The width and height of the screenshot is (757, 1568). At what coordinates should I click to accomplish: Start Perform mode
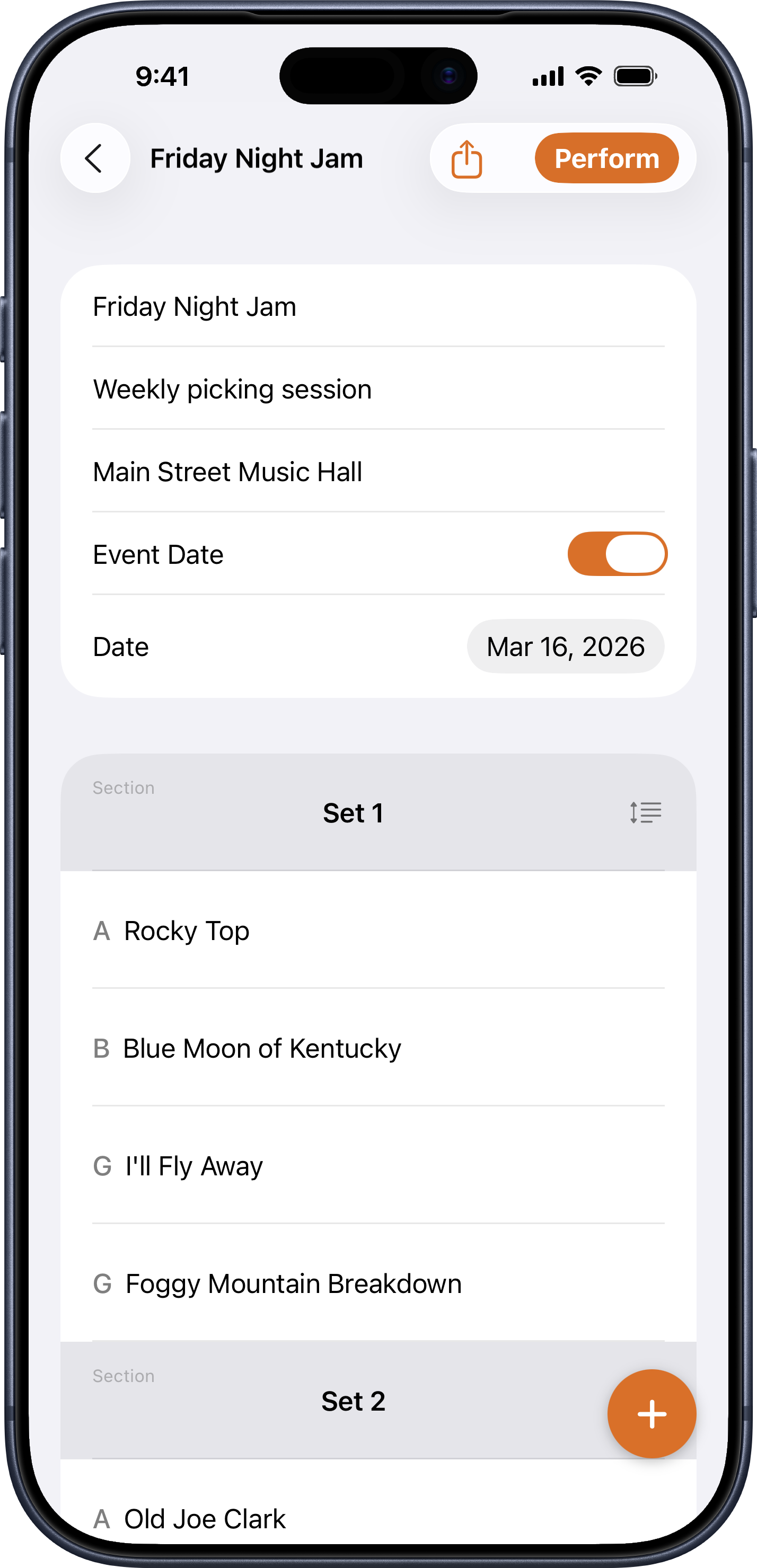pyautogui.click(x=606, y=159)
